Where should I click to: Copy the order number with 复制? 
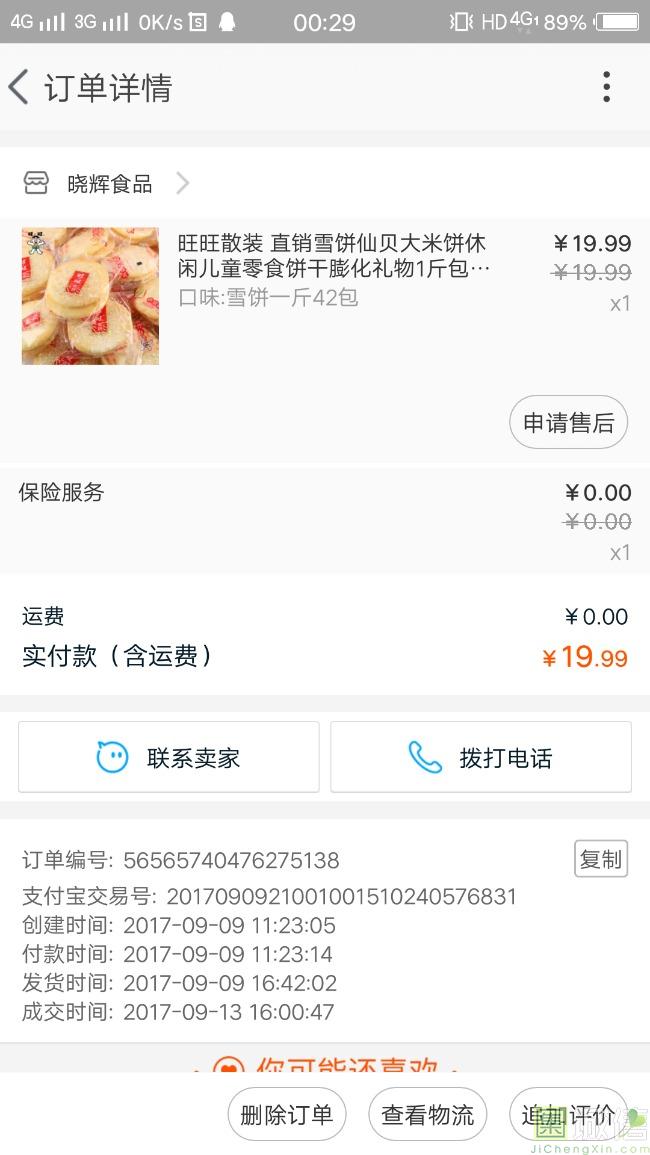tap(600, 859)
